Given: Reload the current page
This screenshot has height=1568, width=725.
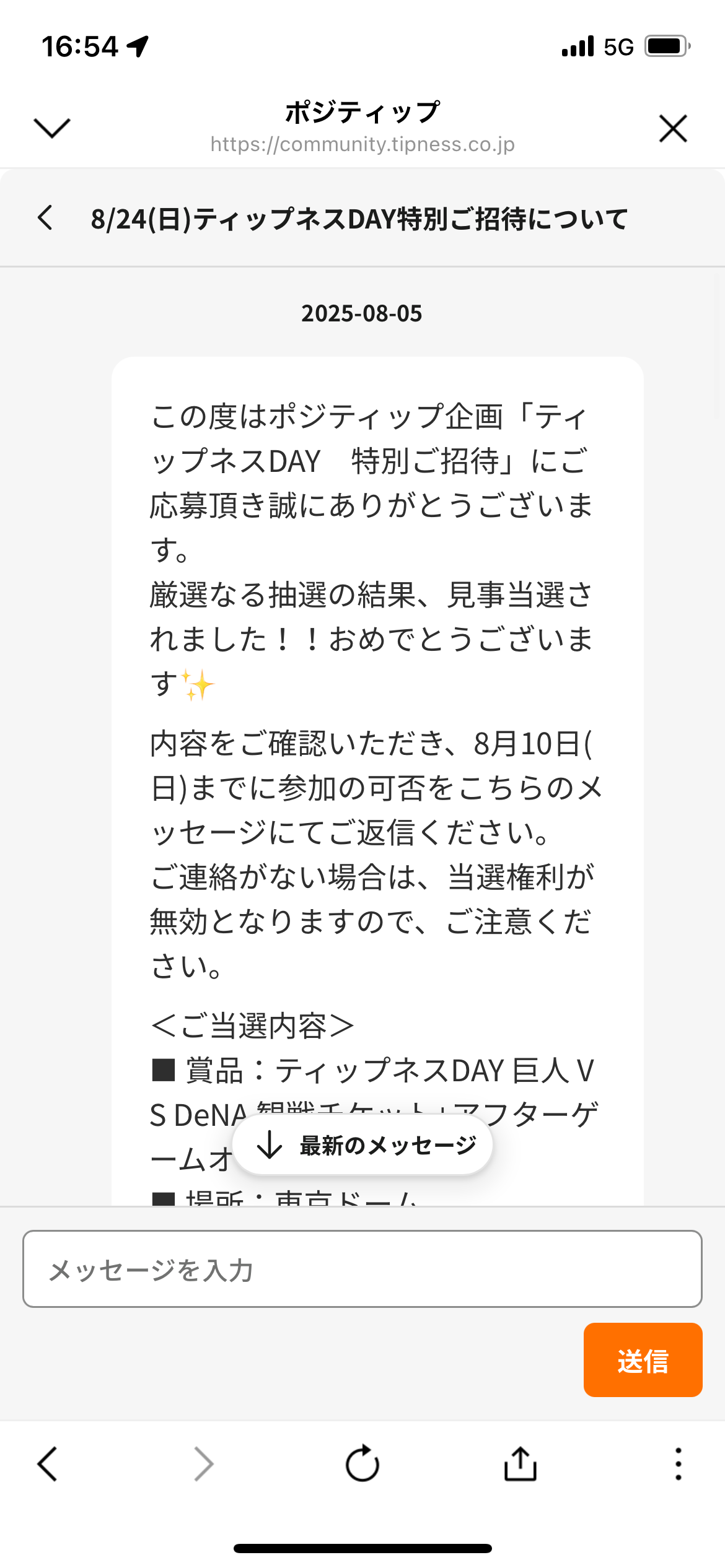Looking at the screenshot, I should (362, 1464).
